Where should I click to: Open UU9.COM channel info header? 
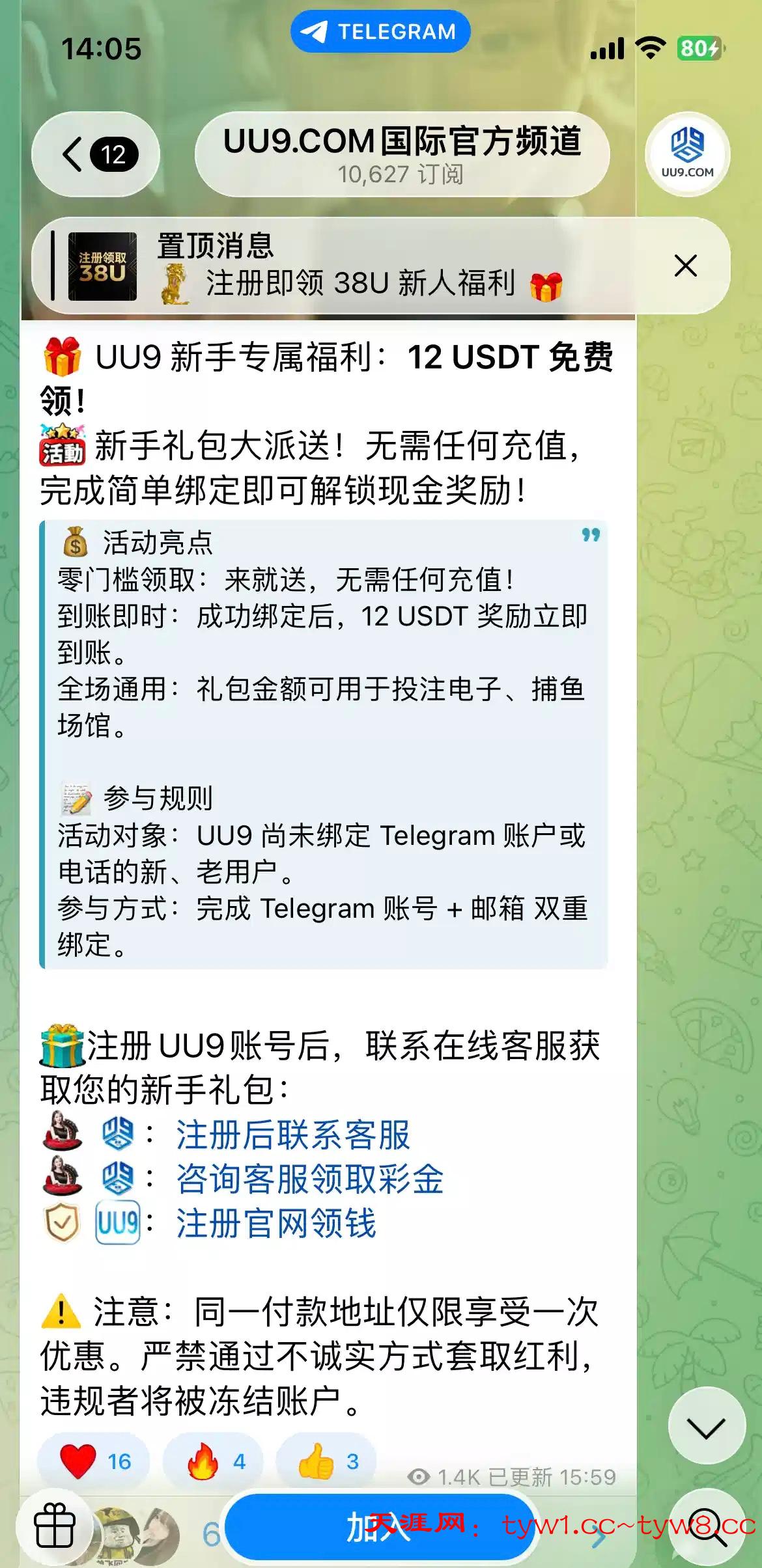click(x=401, y=155)
